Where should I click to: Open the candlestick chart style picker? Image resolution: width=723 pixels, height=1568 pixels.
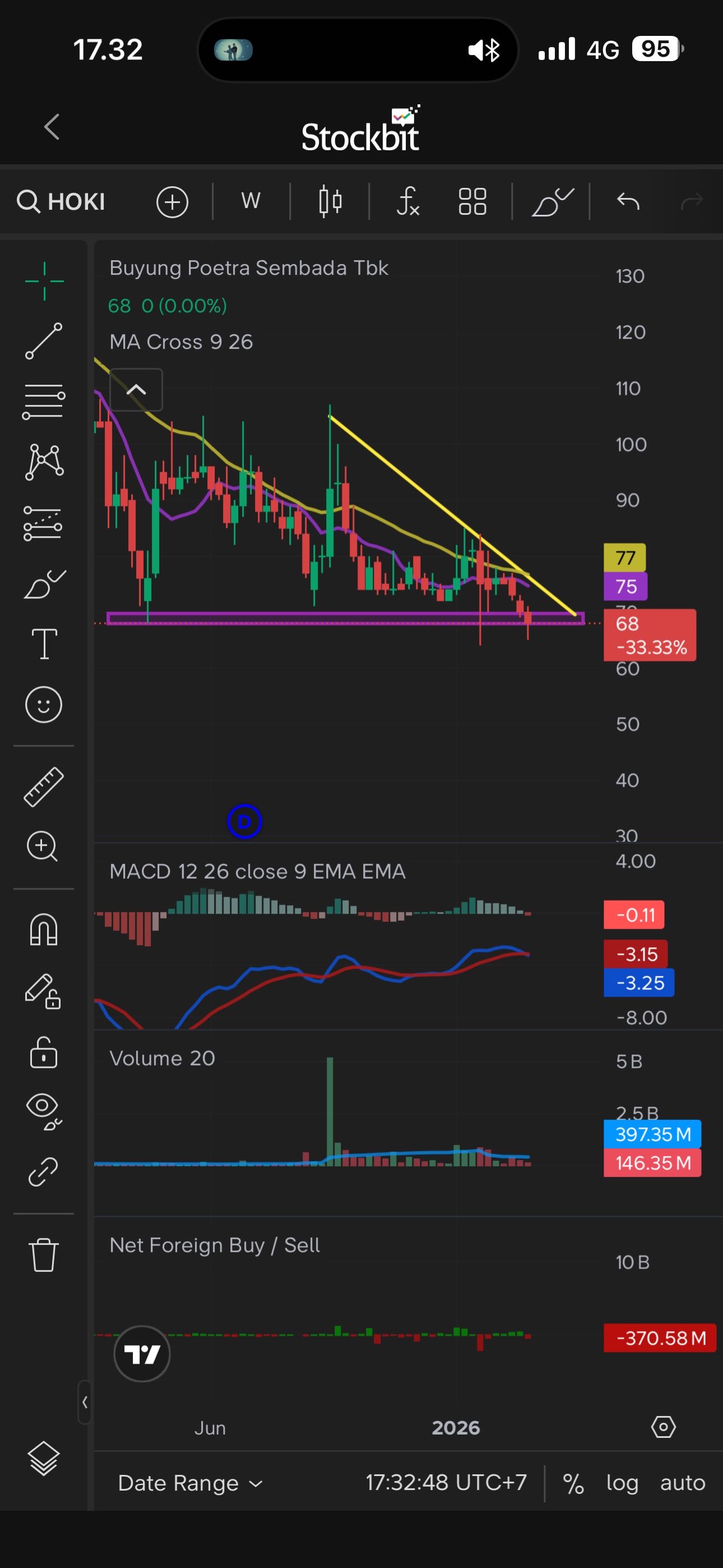click(330, 201)
